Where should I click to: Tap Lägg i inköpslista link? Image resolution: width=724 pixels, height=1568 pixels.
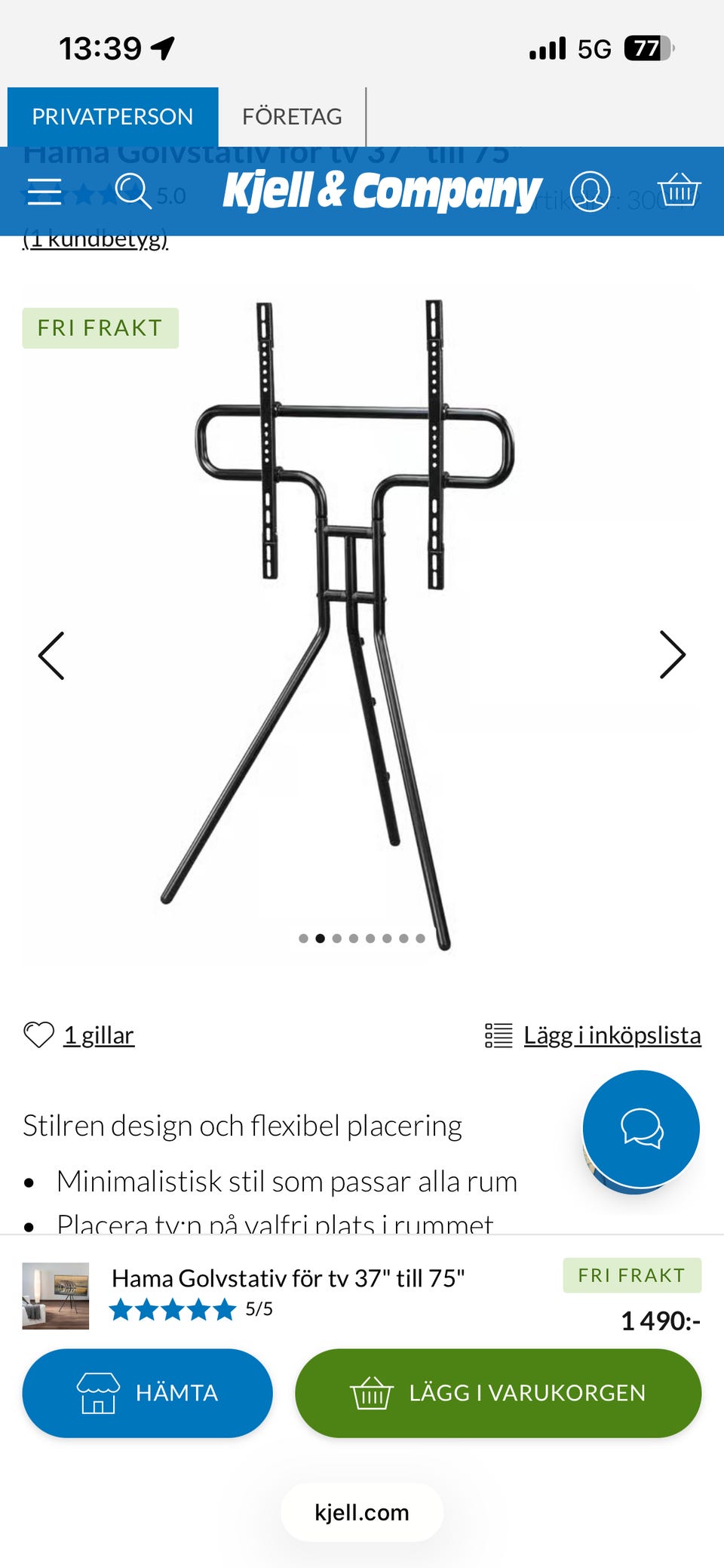(612, 1035)
